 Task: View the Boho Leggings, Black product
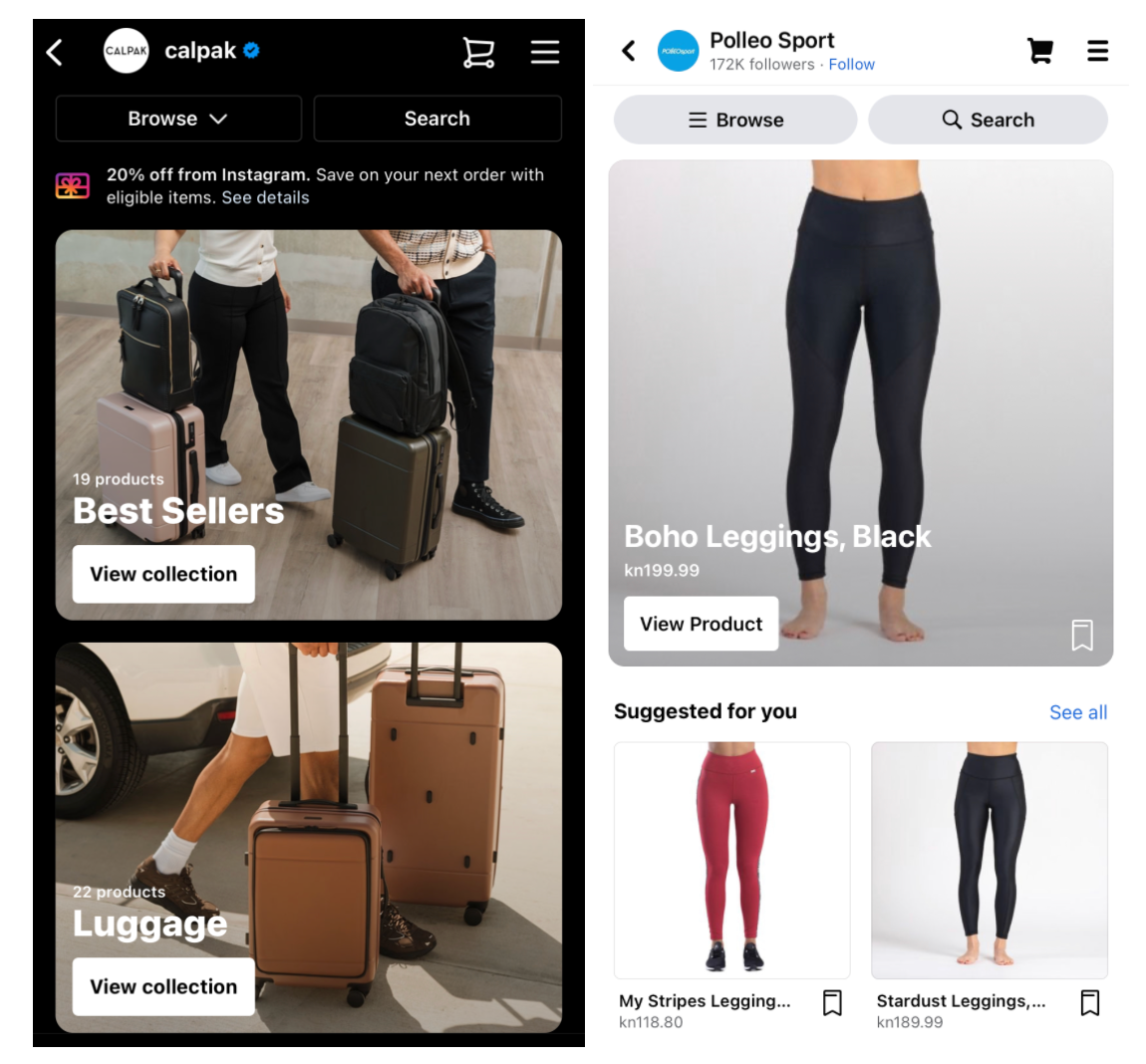pos(701,624)
